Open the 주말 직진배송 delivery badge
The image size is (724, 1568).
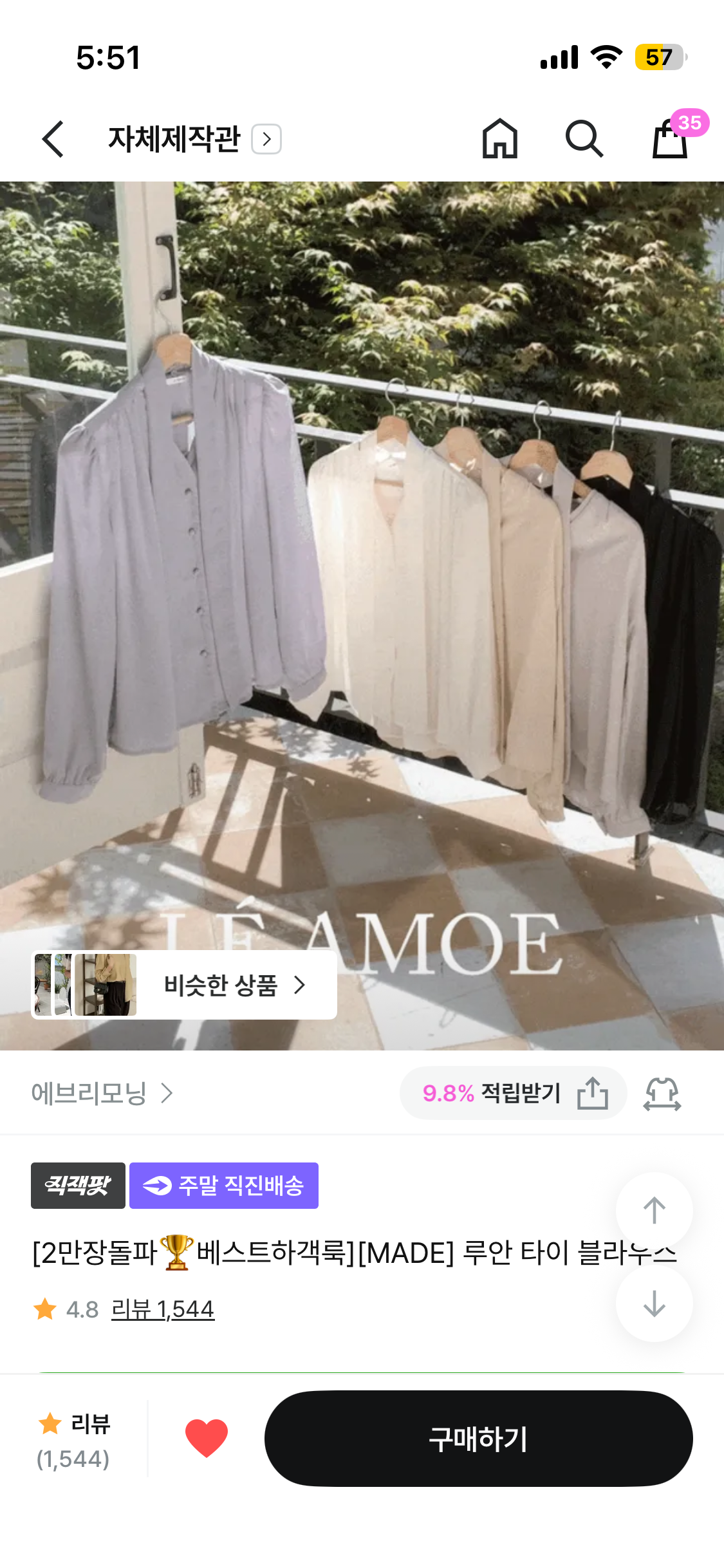click(x=223, y=1186)
